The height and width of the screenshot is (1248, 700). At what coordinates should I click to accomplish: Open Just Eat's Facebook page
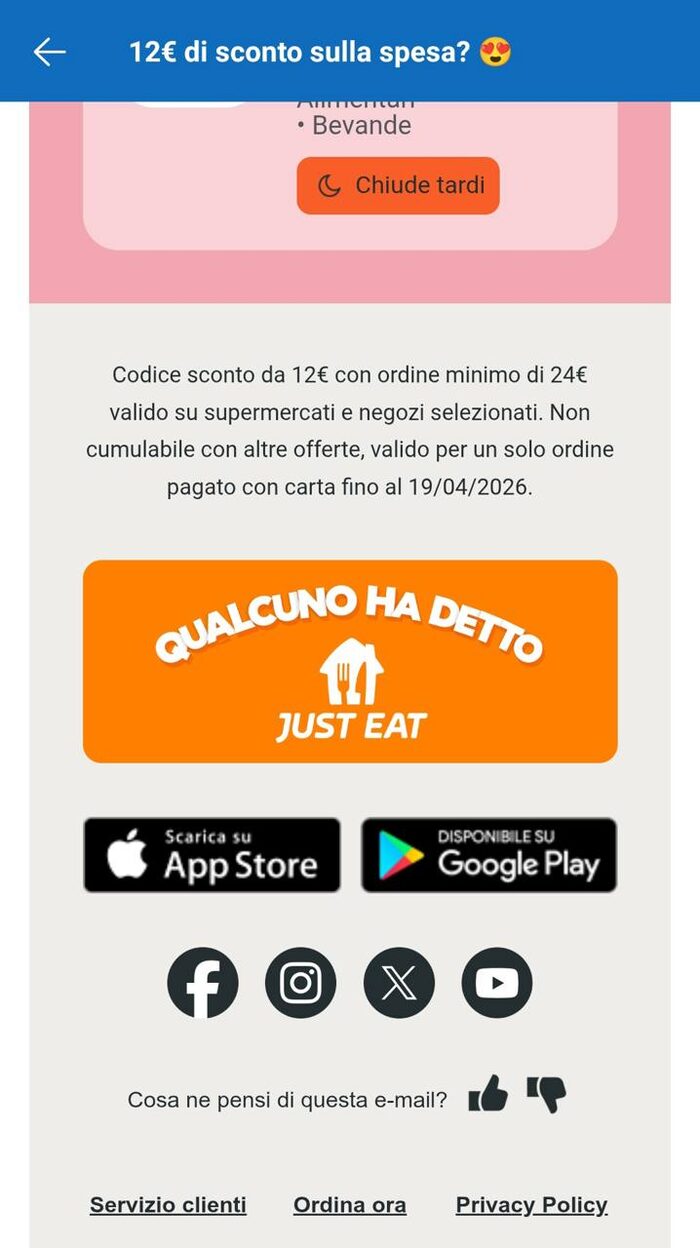(203, 983)
